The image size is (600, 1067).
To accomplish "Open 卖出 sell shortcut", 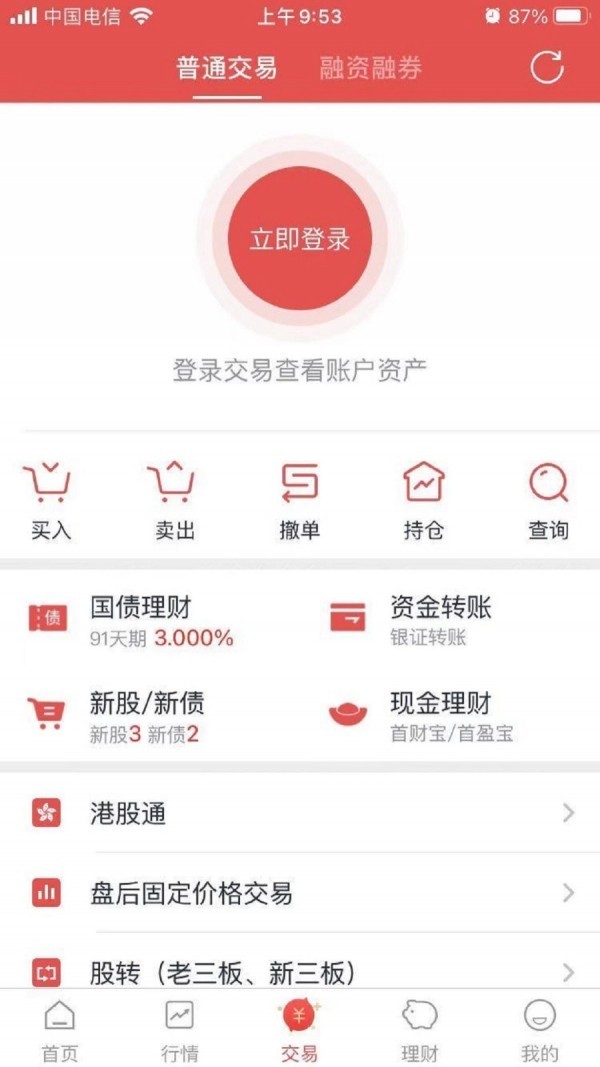I will (x=174, y=500).
